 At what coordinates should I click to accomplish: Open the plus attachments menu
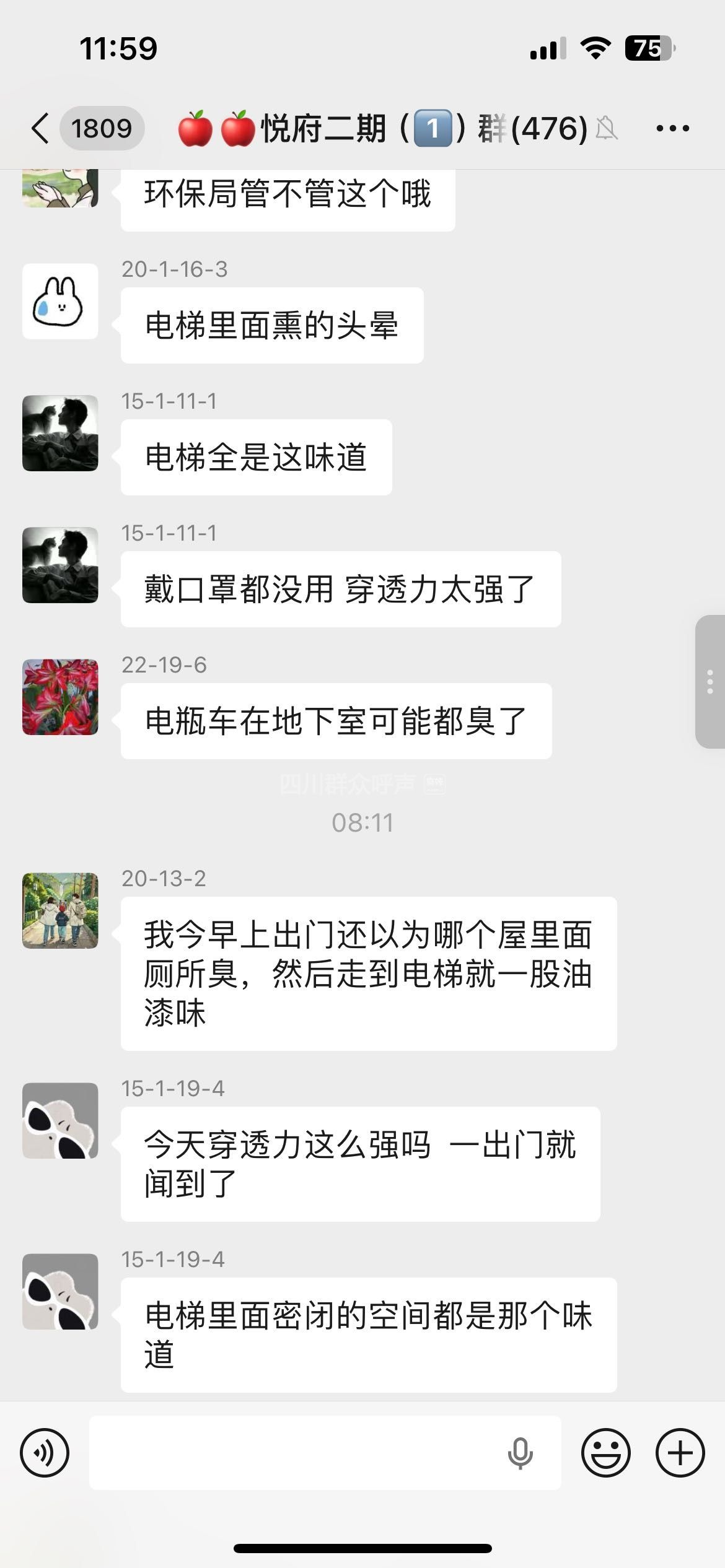(680, 1453)
